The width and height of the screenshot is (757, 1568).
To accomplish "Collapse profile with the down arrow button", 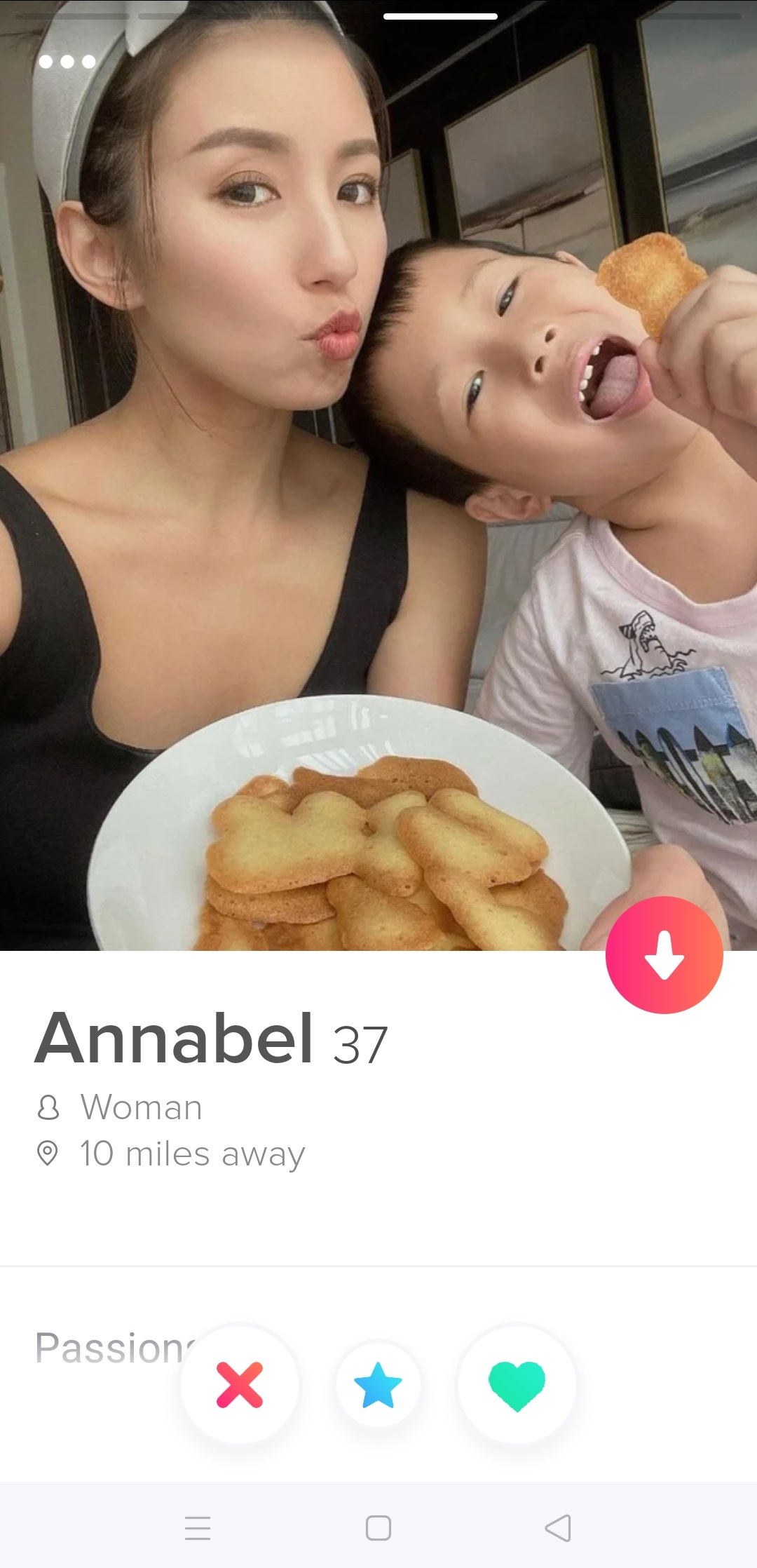I will (664, 955).
